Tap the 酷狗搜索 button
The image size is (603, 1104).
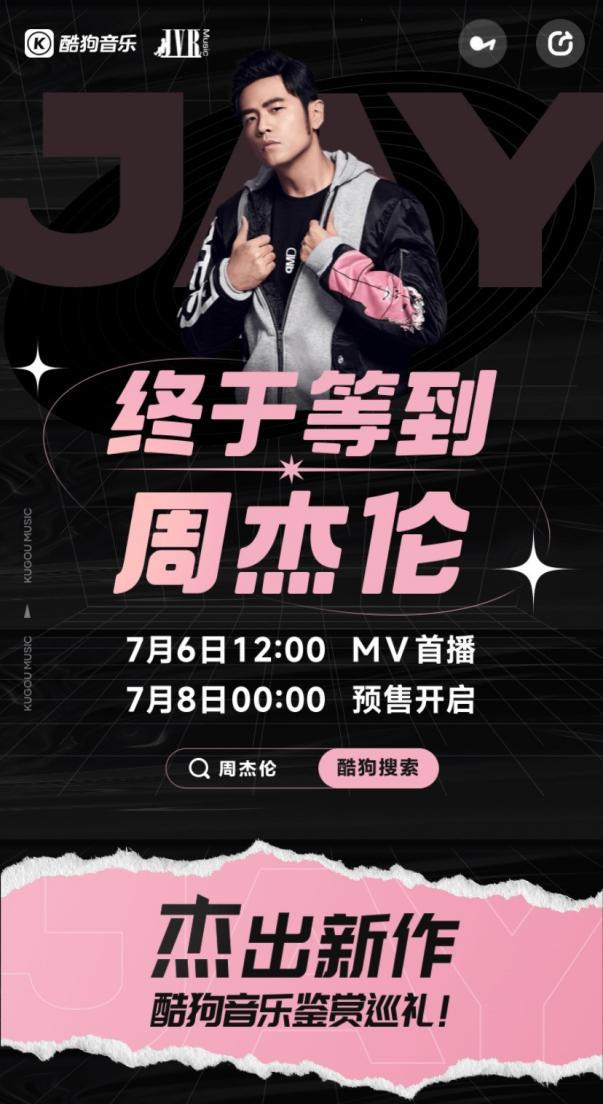(377, 768)
